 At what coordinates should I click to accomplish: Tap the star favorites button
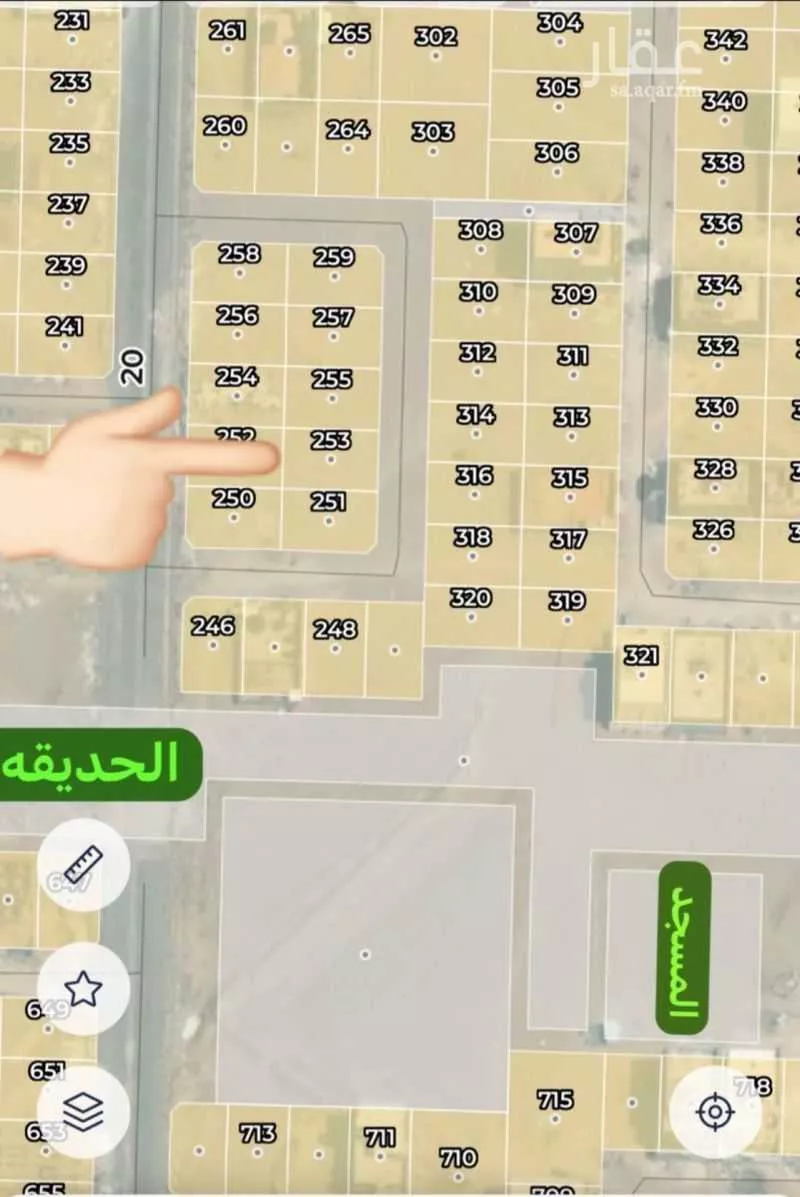(x=84, y=988)
